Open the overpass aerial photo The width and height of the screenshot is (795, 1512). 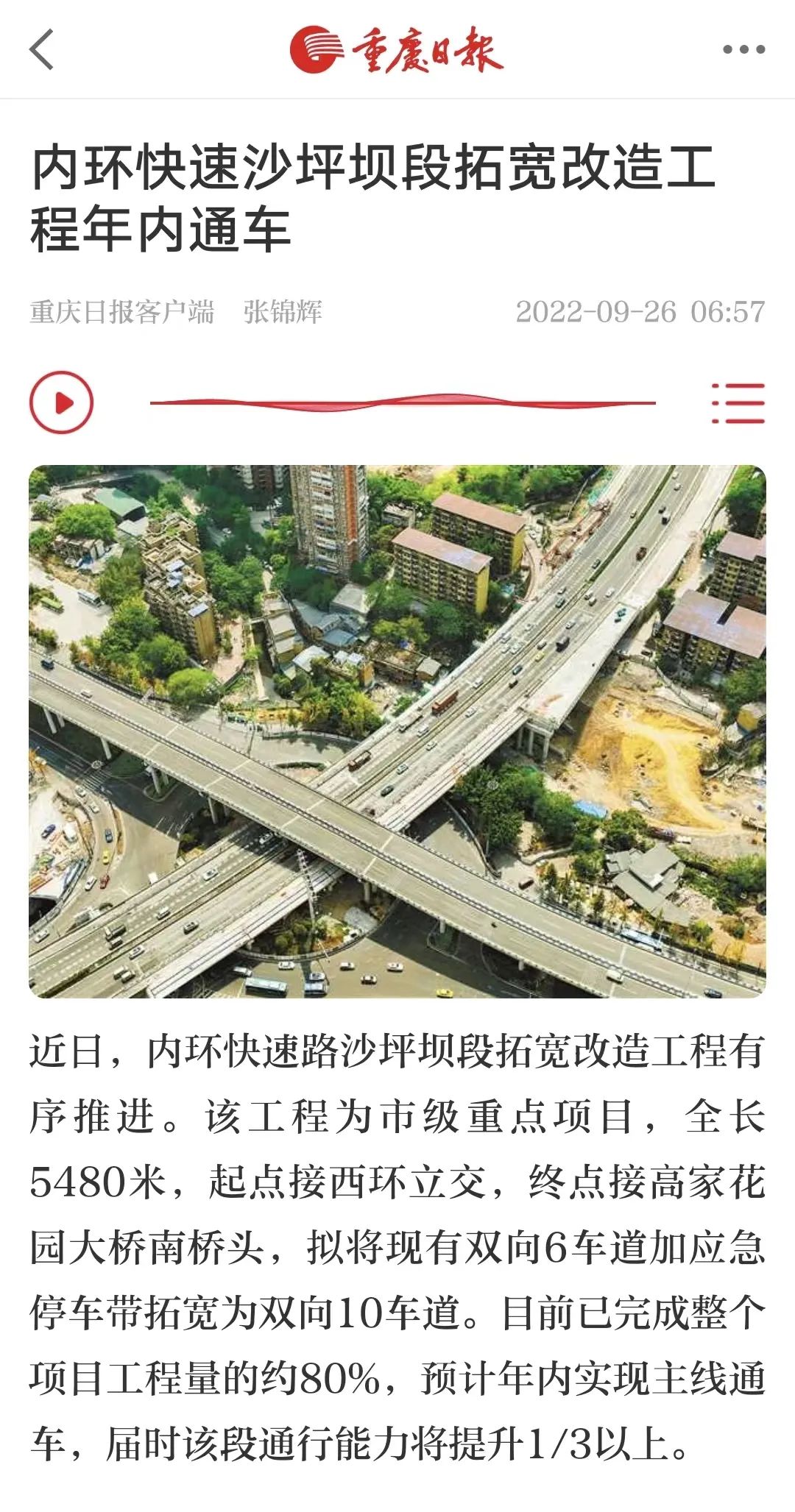[x=397, y=731]
